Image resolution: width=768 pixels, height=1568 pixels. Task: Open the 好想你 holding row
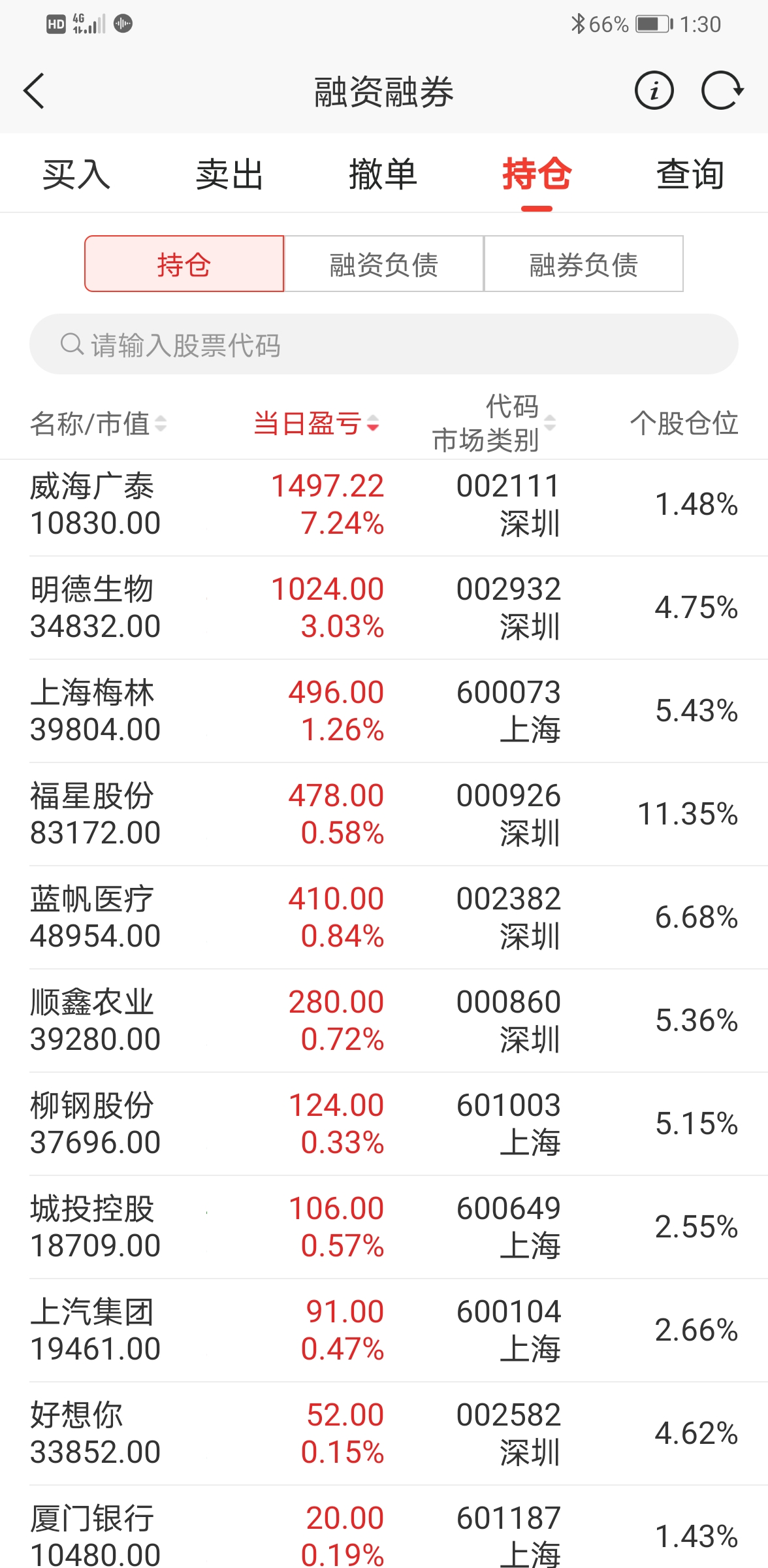(384, 1433)
